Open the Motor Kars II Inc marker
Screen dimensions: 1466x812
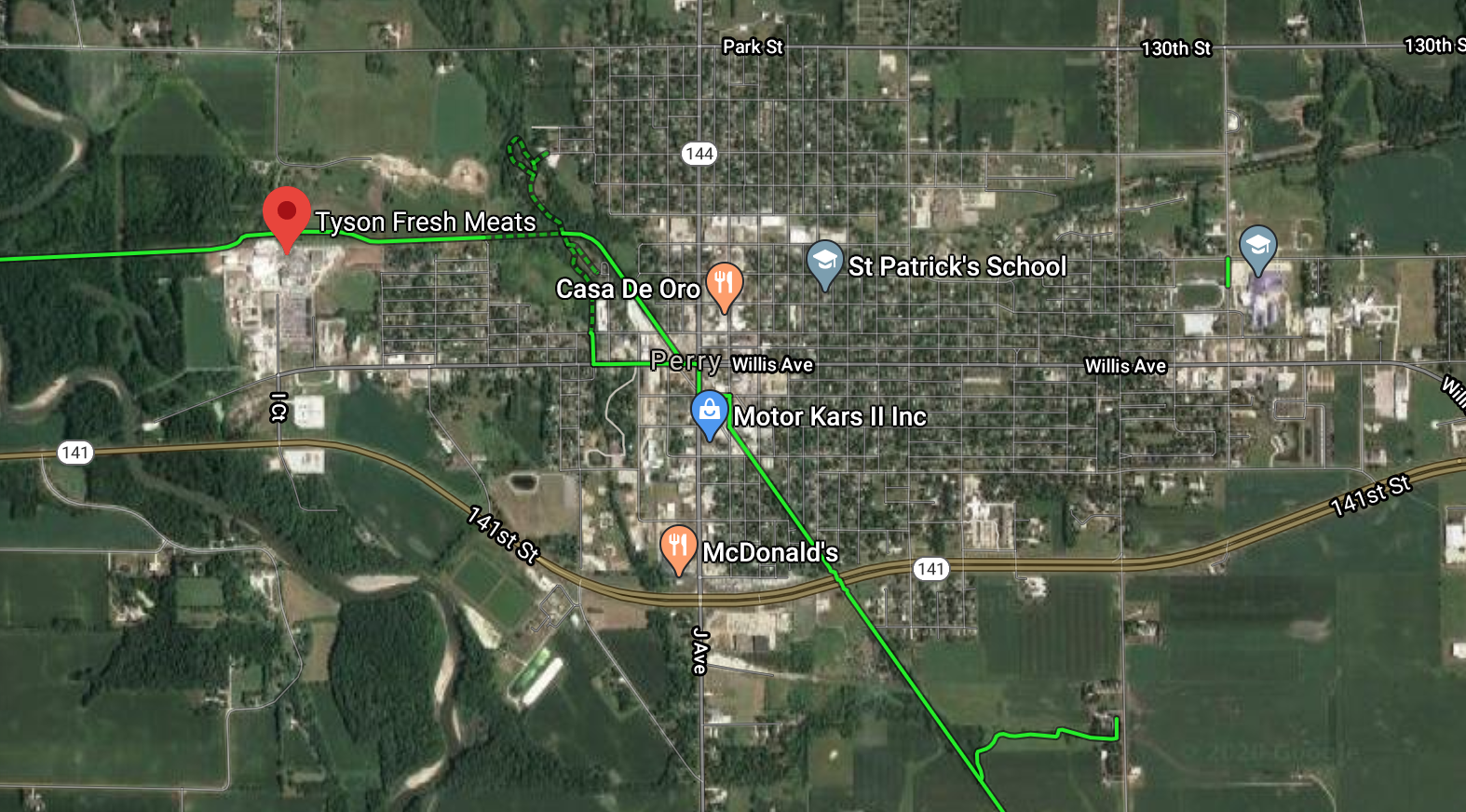click(709, 411)
